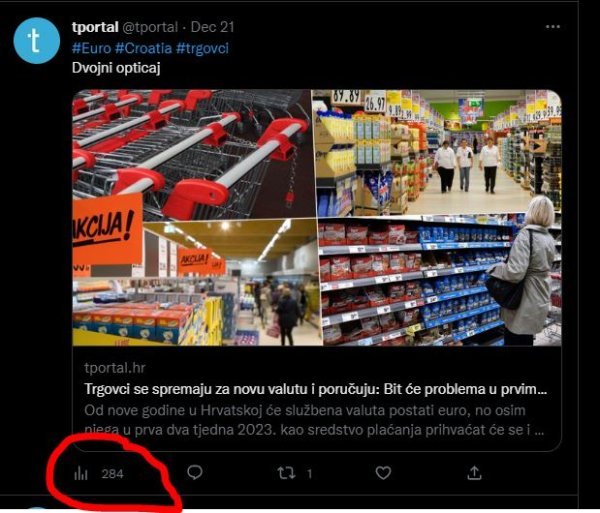Open the #Euro hashtag

(90, 47)
